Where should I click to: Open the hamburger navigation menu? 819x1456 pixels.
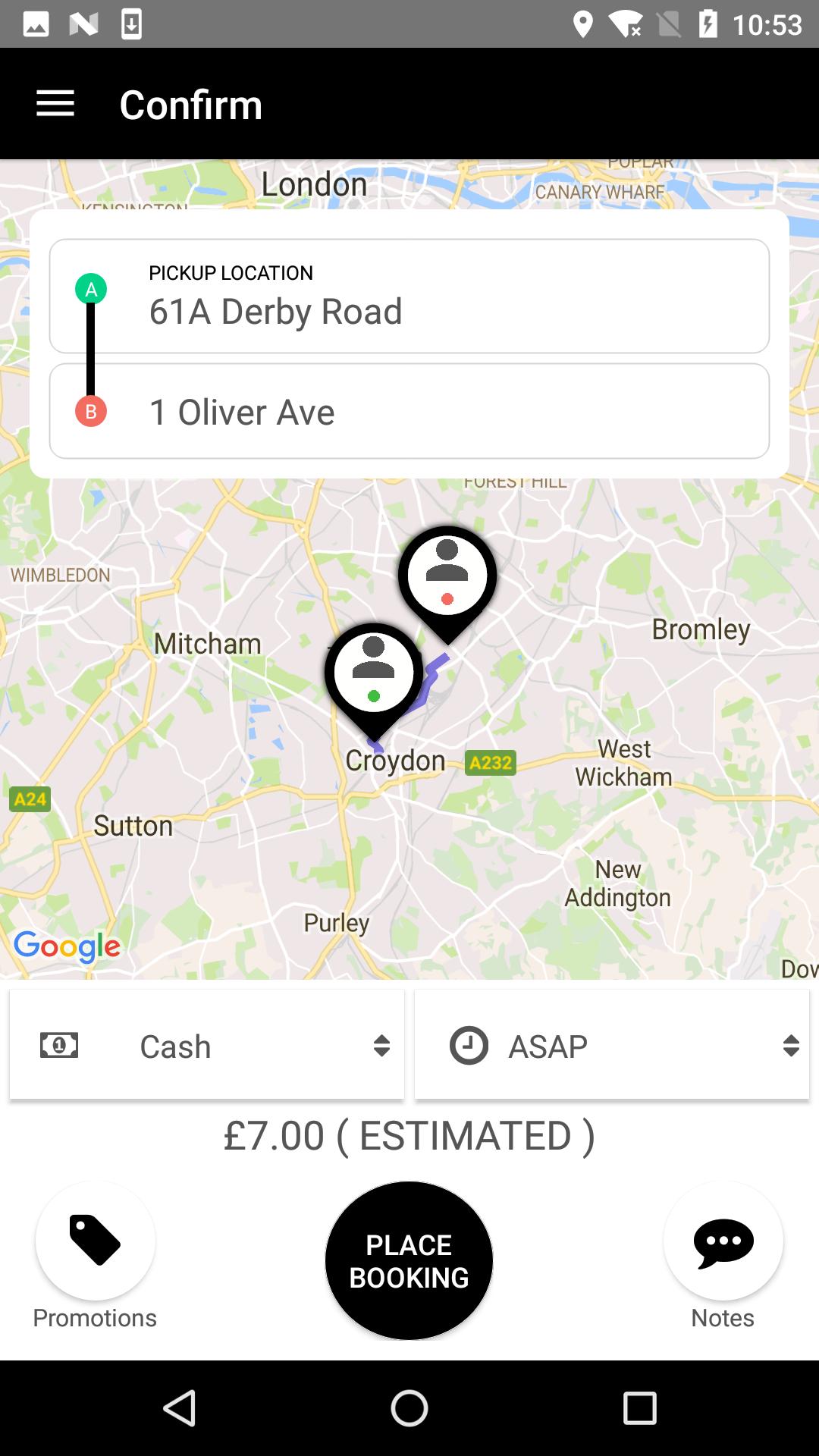pos(55,104)
